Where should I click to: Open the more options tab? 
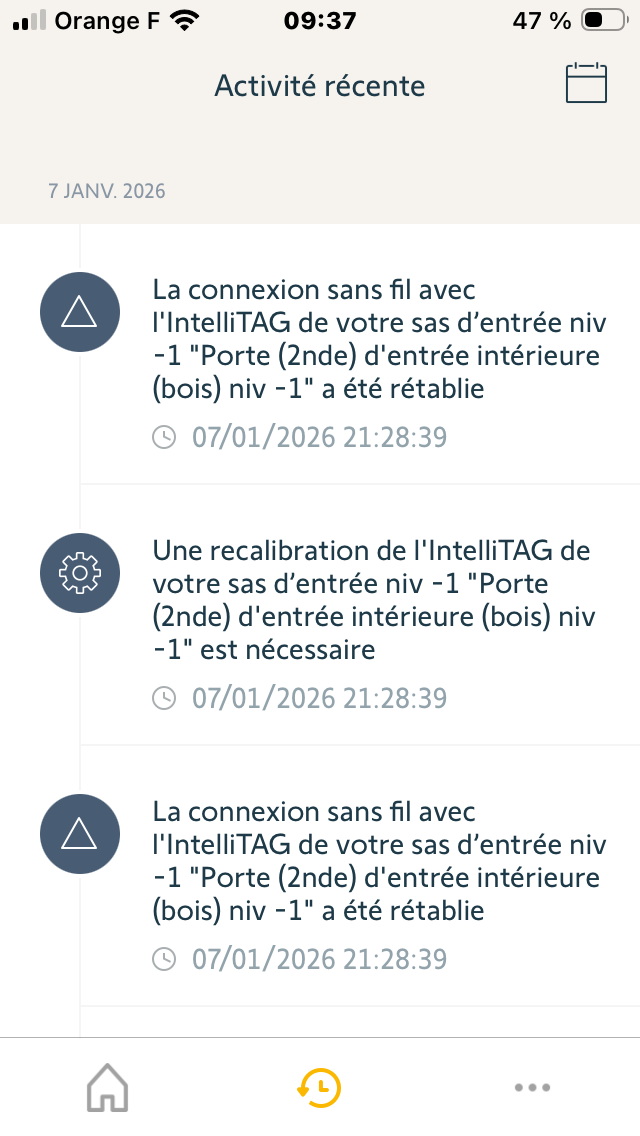[532, 1087]
